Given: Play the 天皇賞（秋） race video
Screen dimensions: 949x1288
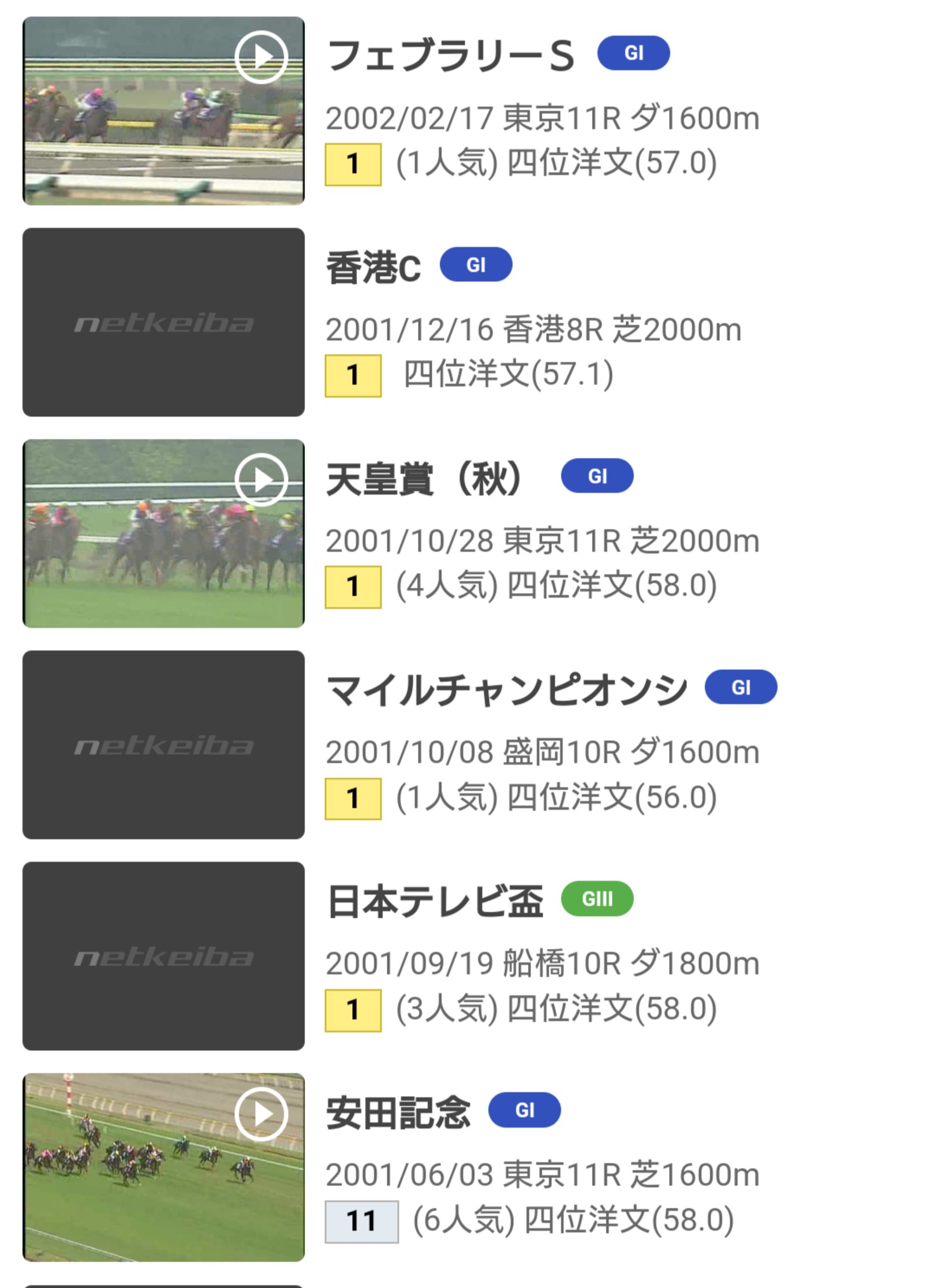Looking at the screenshot, I should click(261, 480).
